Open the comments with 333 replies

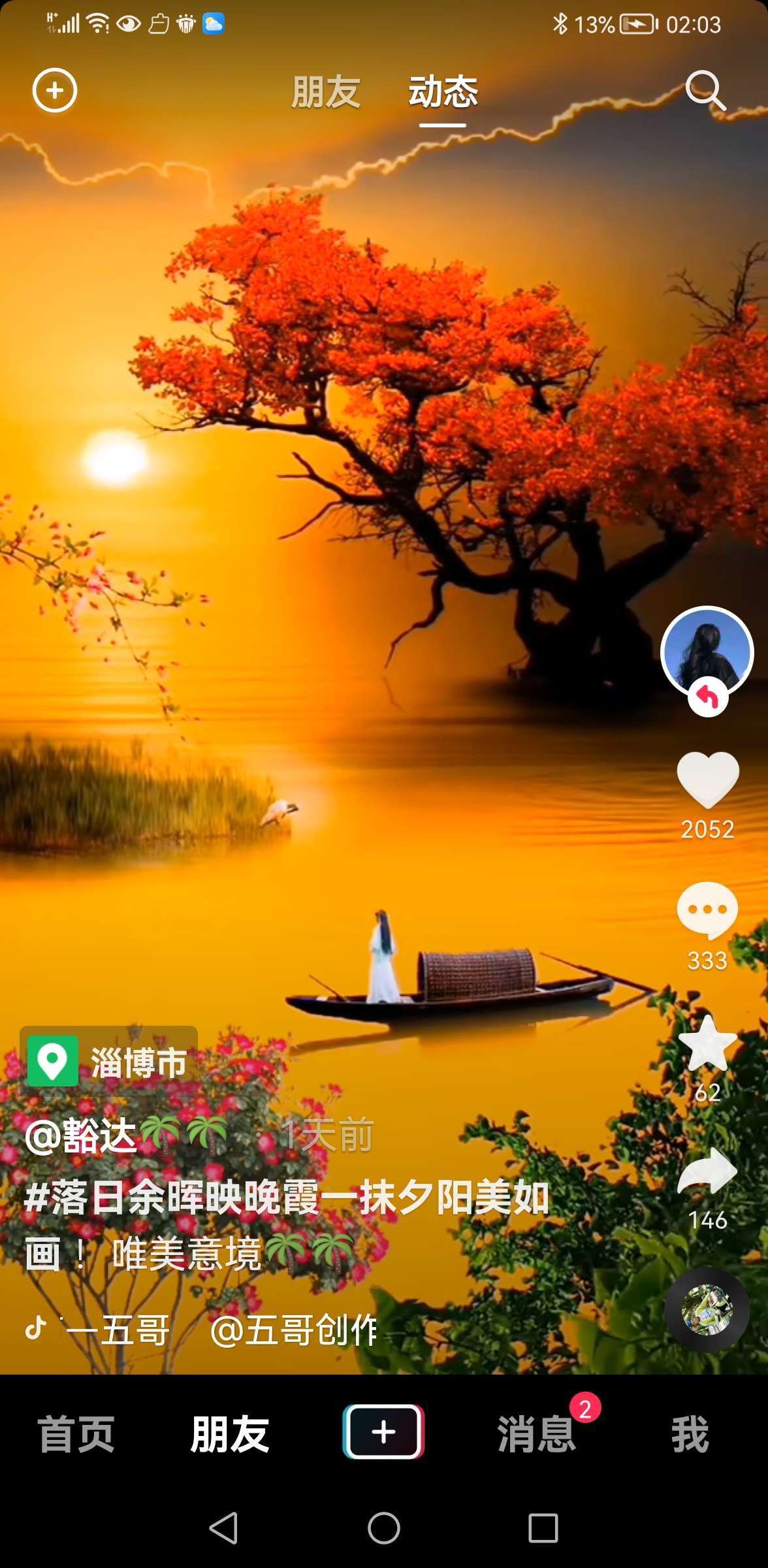point(707,910)
